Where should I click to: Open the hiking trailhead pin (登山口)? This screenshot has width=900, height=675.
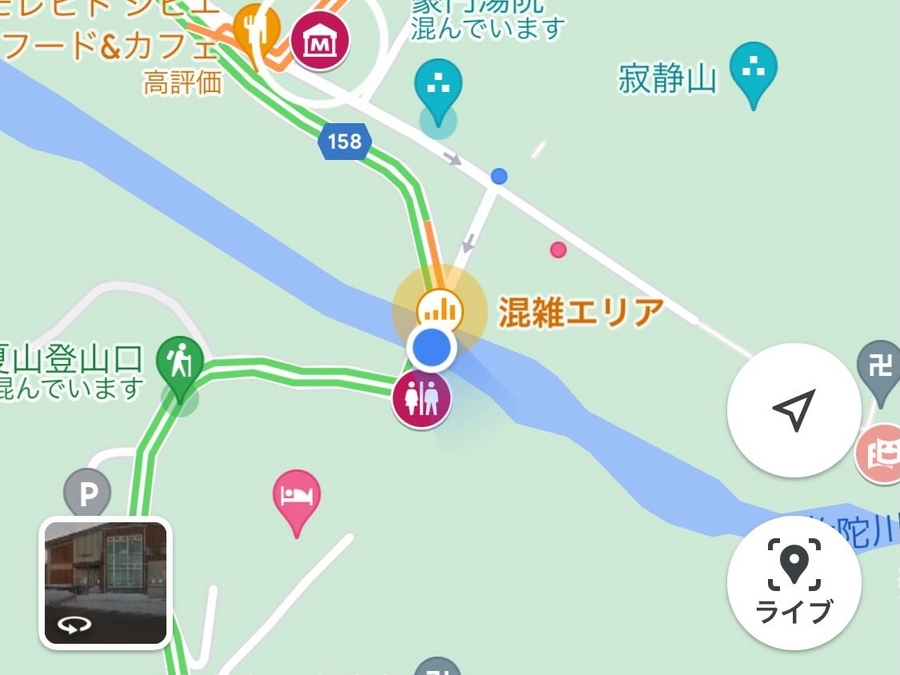click(181, 361)
